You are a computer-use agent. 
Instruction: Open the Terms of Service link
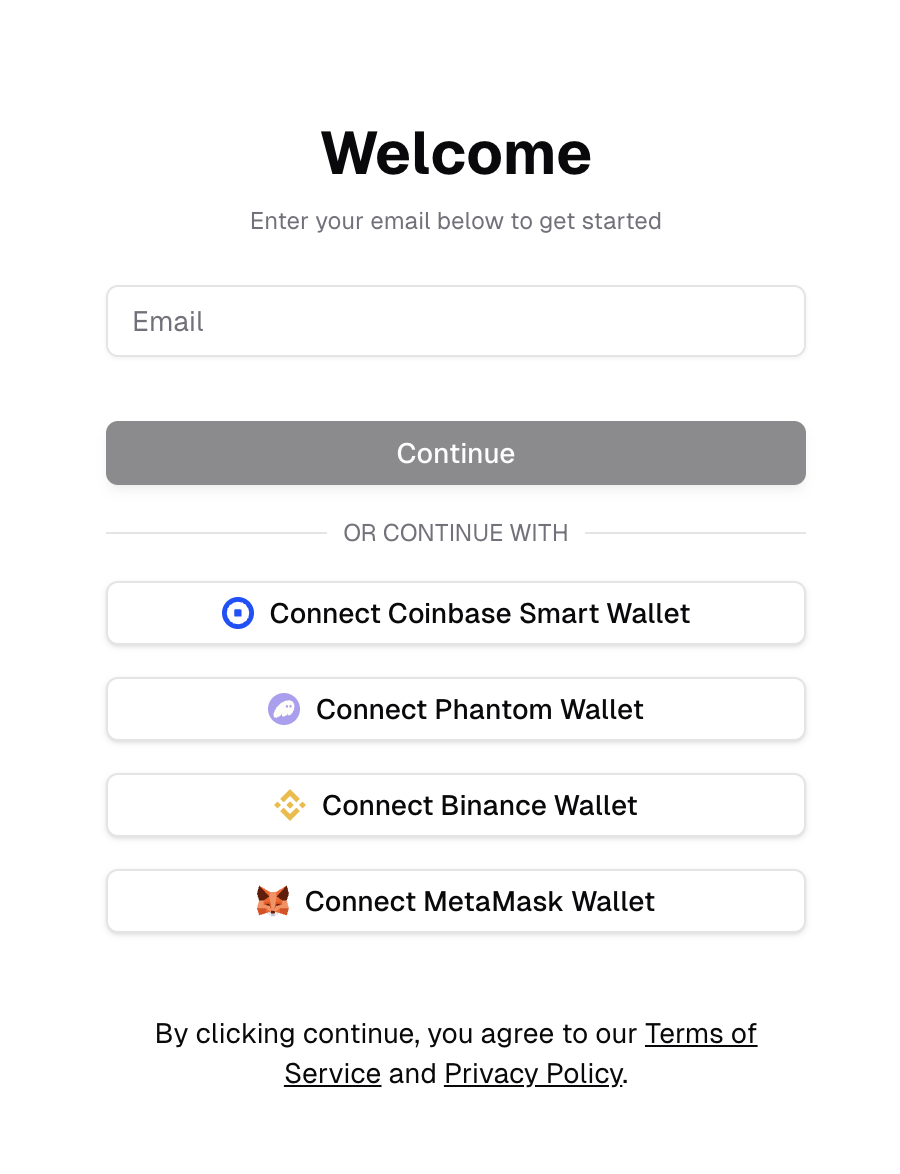(x=700, y=1033)
